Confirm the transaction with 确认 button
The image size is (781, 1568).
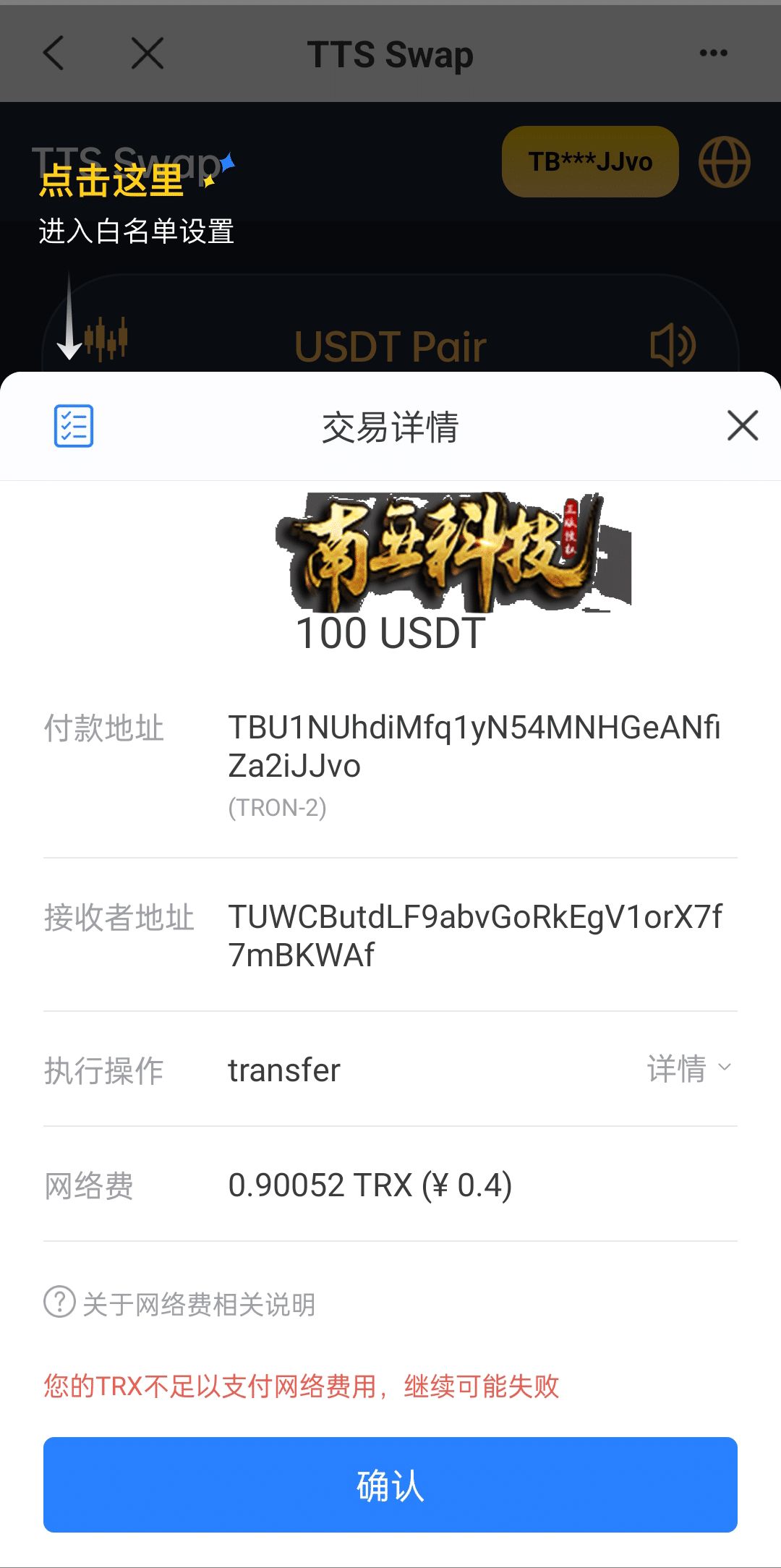click(390, 1485)
